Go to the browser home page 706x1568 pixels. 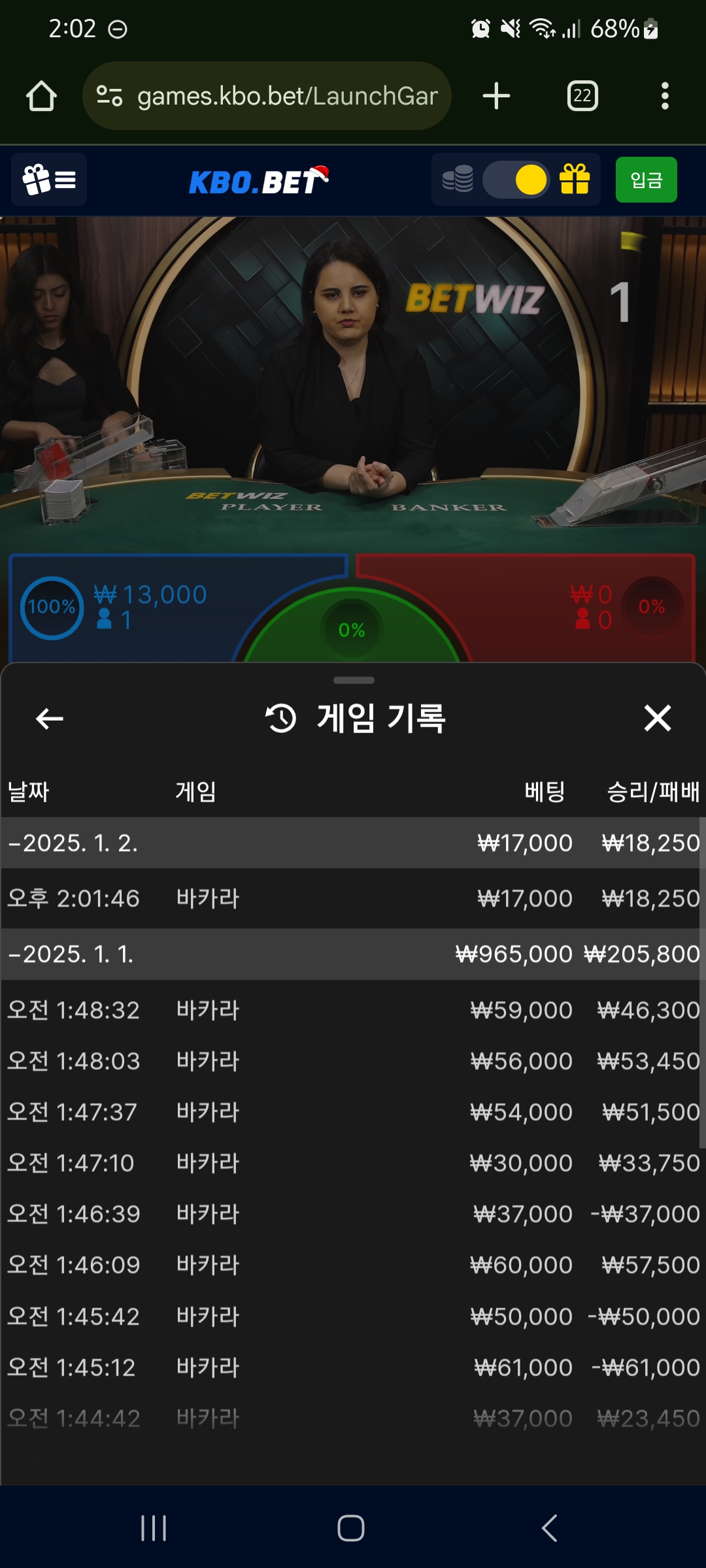click(41, 96)
